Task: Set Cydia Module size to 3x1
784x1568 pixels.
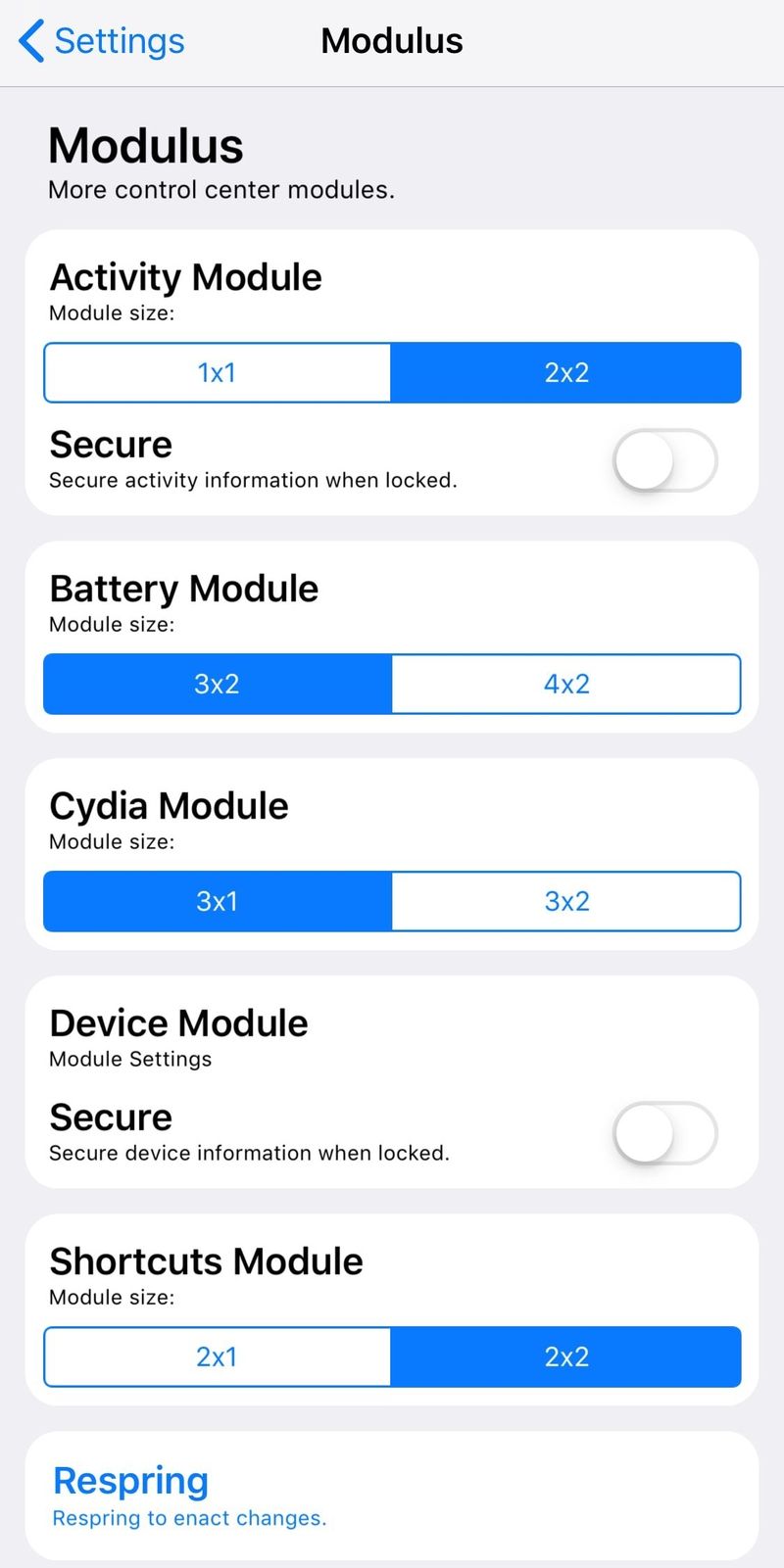Action: coord(218,901)
